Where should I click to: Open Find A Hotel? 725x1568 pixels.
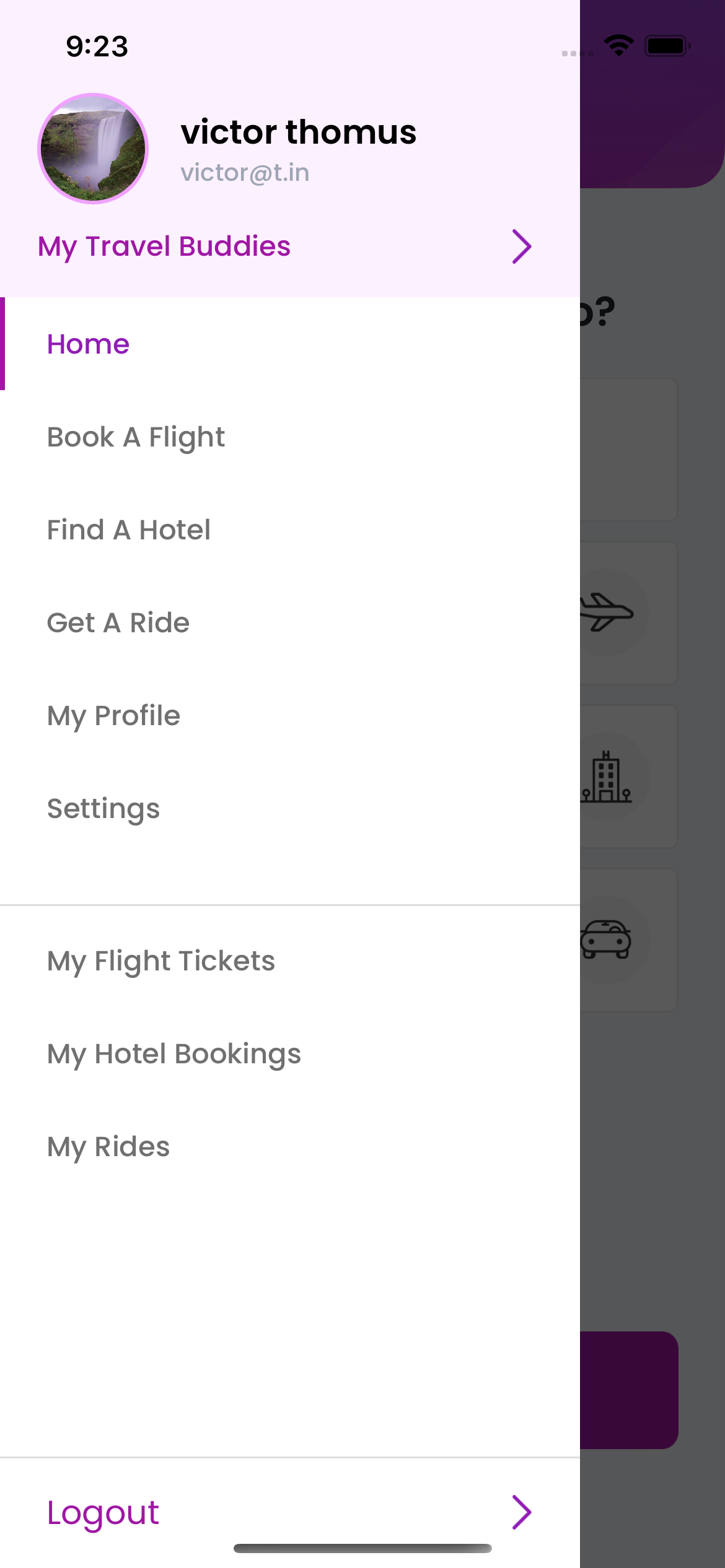coord(129,530)
